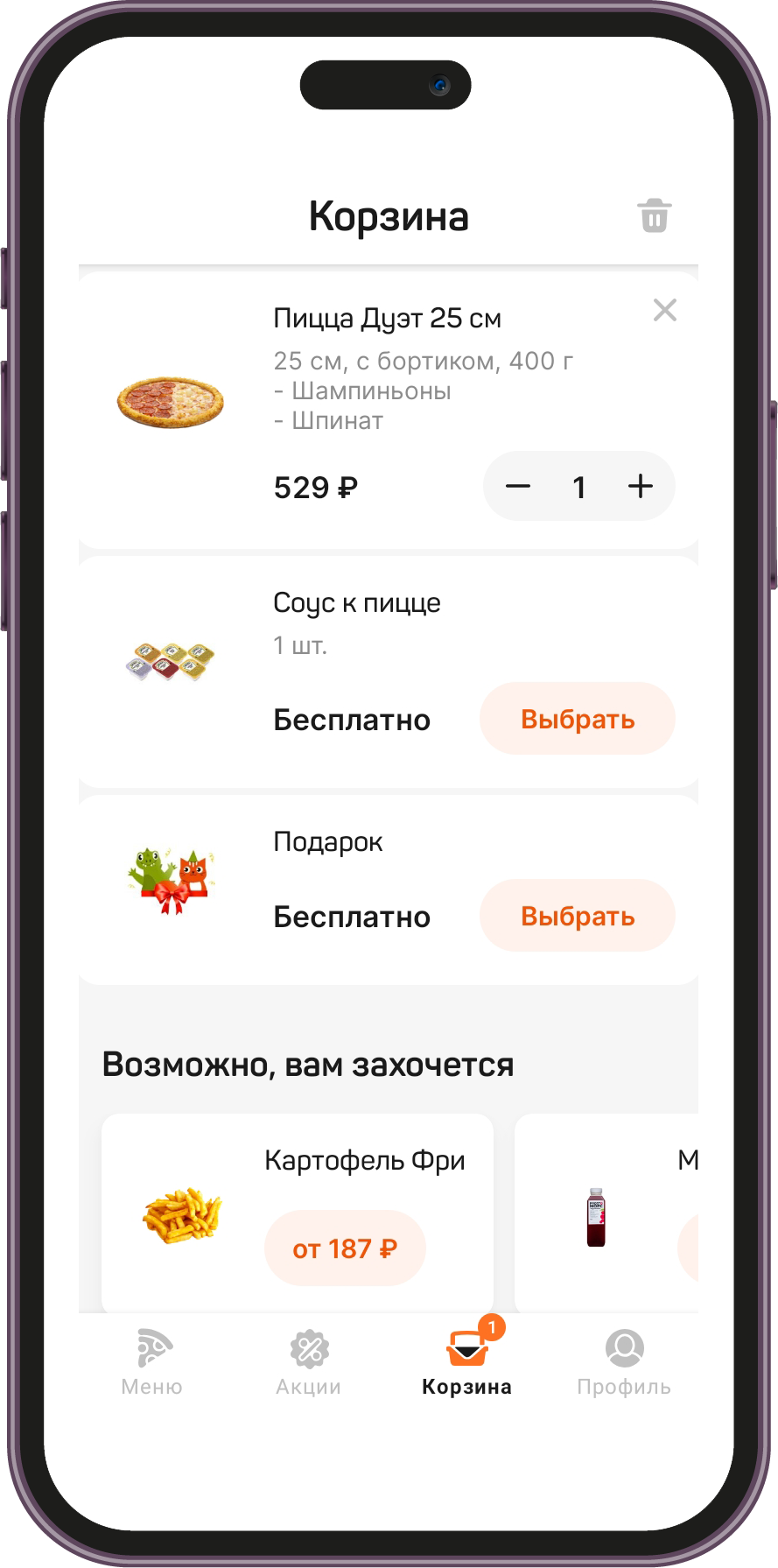The width and height of the screenshot is (778, 1568).
Task: Add Картофель Фри via от 187 ₽ button
Action: pos(344,1248)
